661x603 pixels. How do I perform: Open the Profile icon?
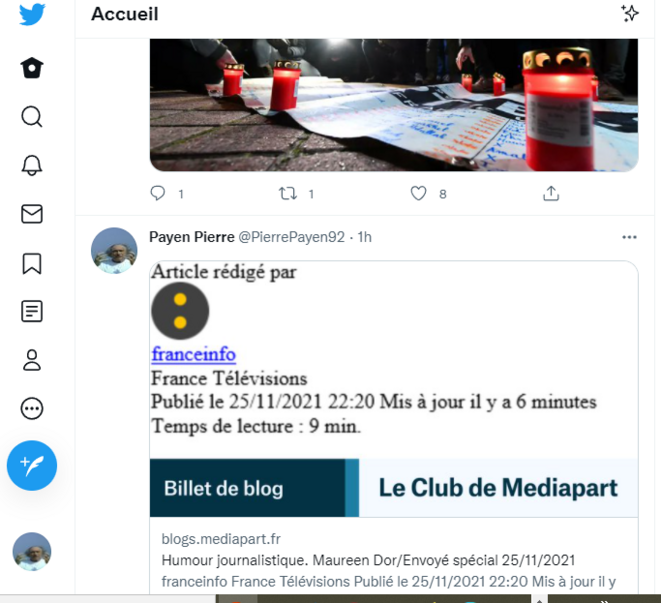click(x=32, y=360)
